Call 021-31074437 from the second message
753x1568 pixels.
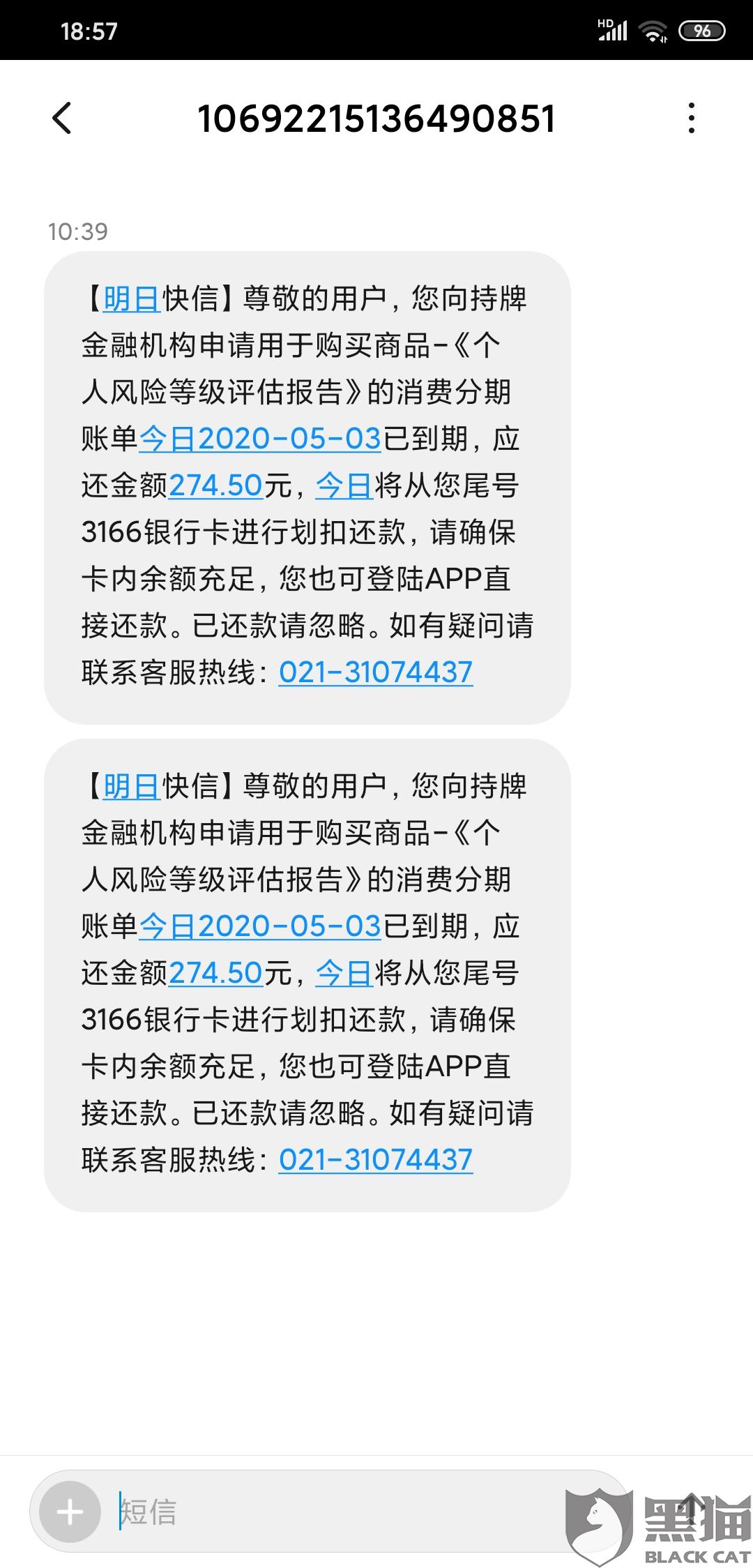[x=375, y=1160]
